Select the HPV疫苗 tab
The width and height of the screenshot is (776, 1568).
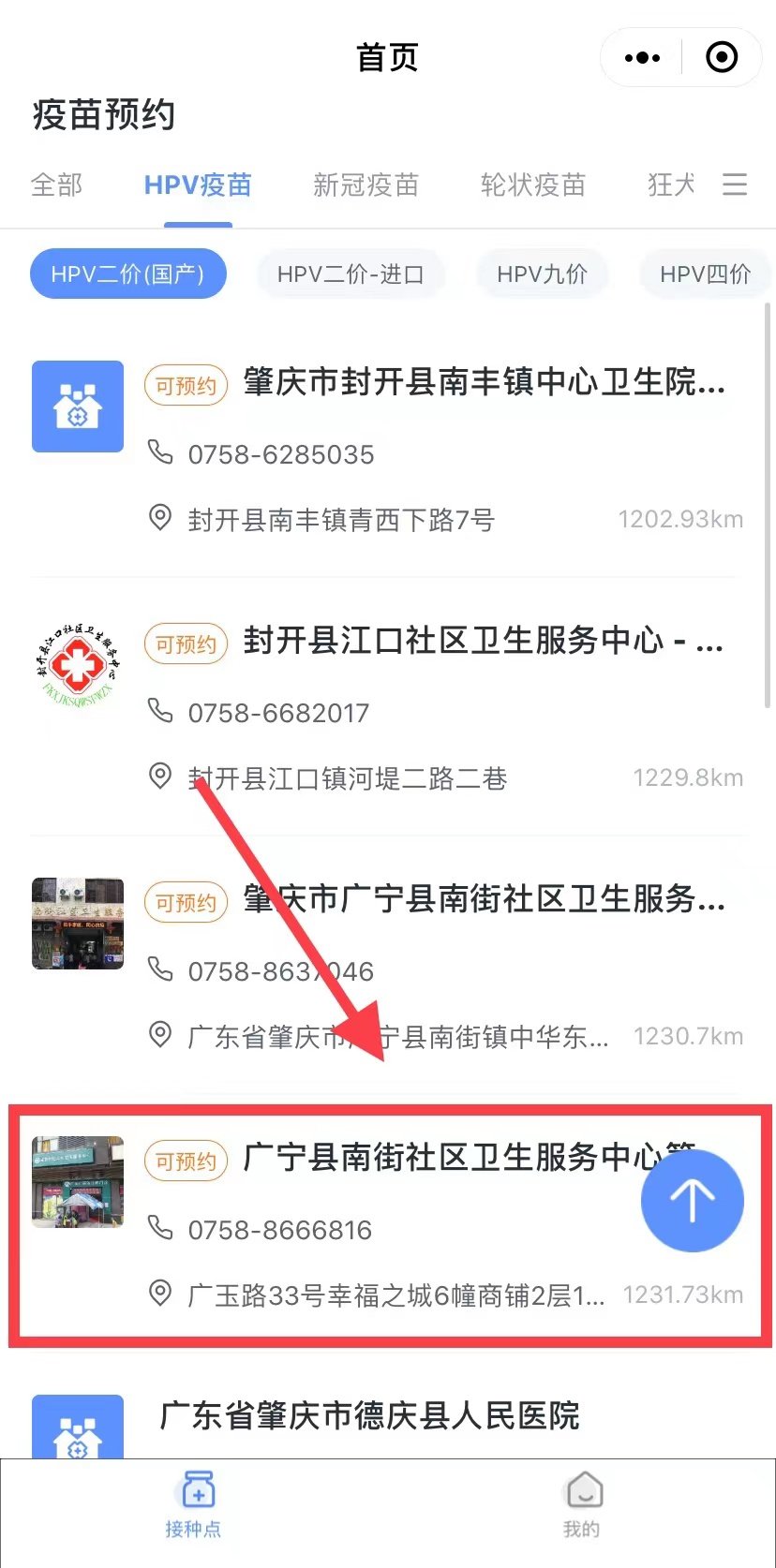[198, 185]
